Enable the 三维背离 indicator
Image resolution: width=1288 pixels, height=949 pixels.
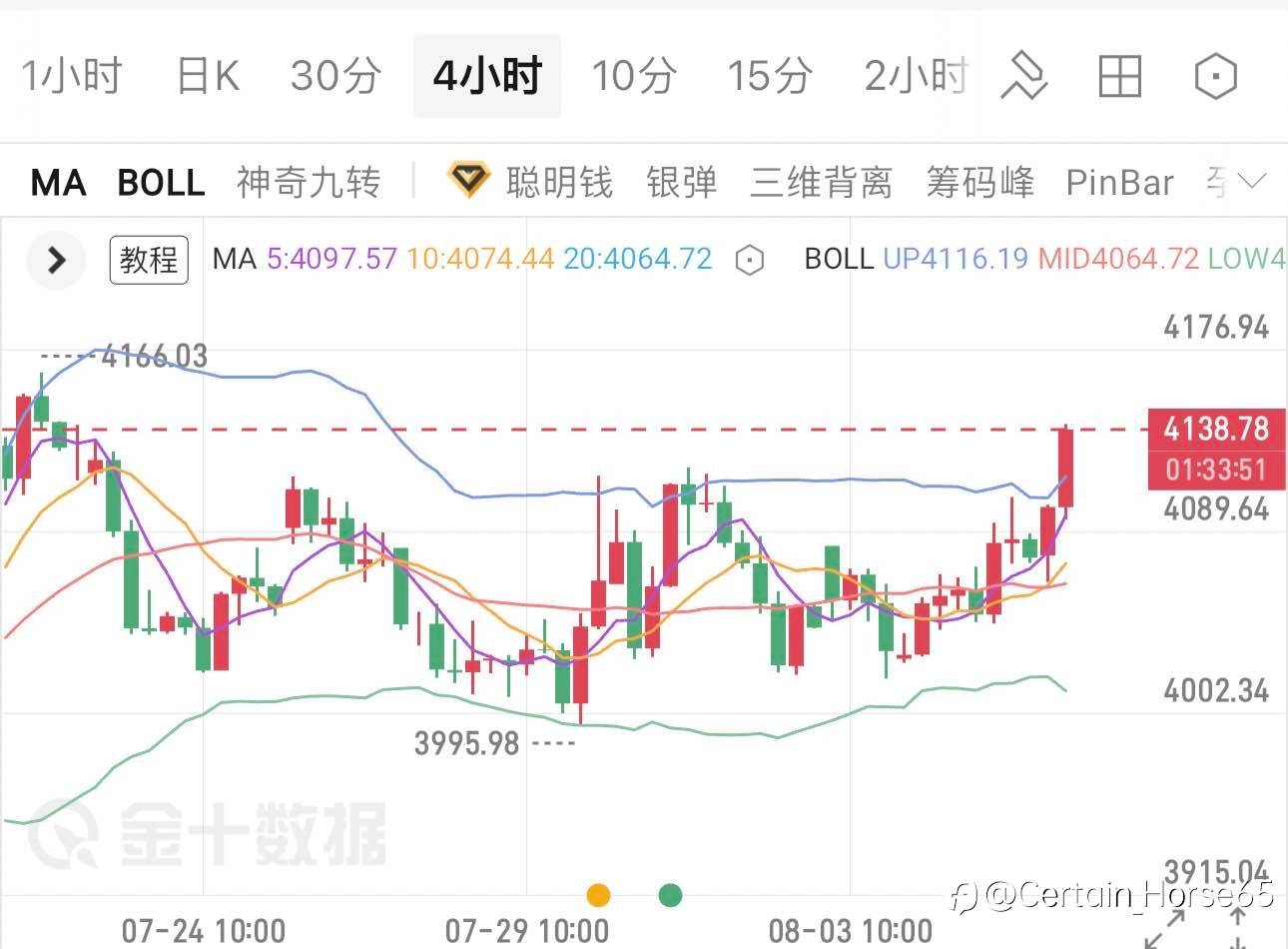822,183
